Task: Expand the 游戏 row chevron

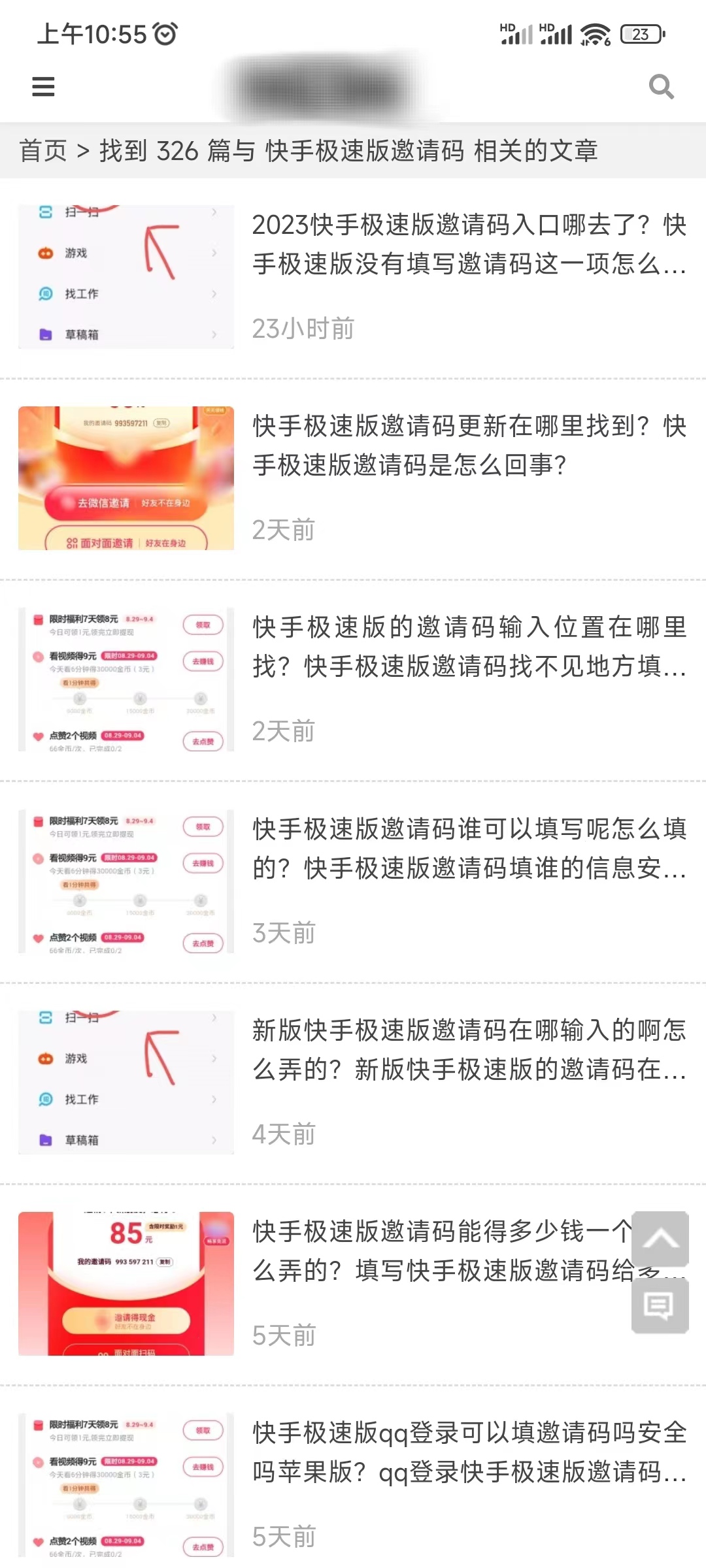Action: click(x=216, y=252)
